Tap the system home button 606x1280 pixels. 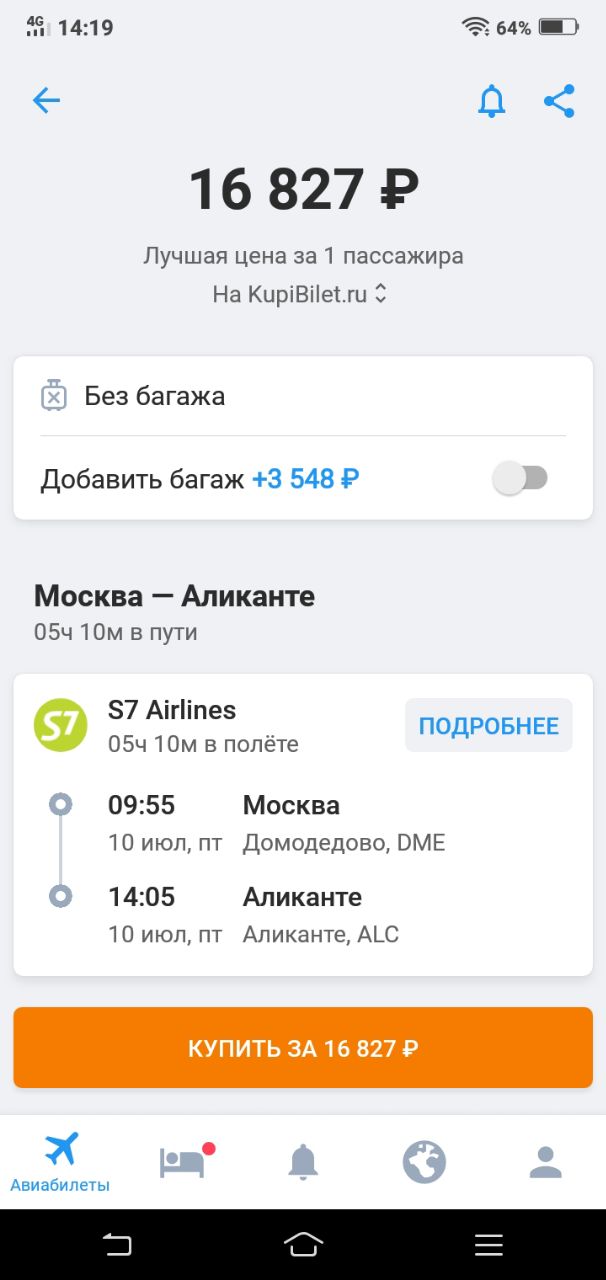[x=303, y=1244]
